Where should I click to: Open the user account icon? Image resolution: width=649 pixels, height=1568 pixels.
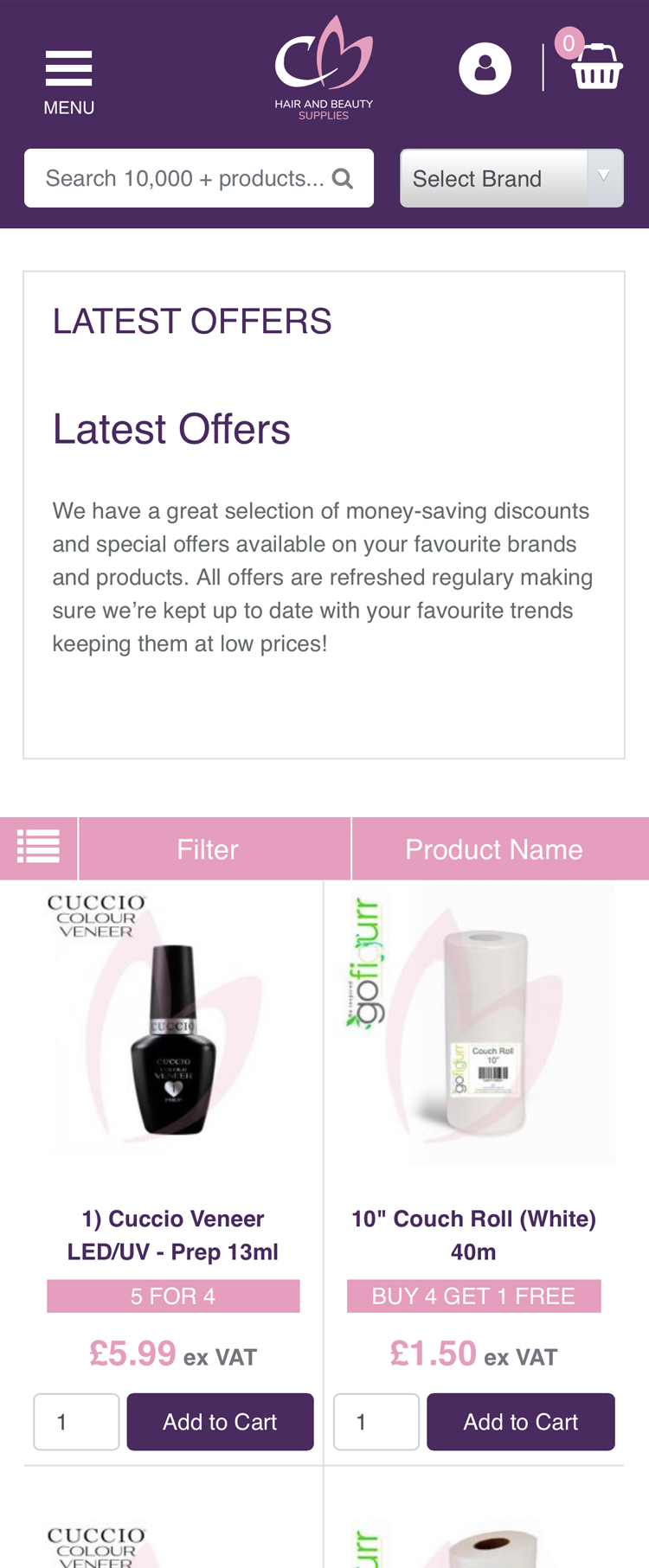[x=485, y=68]
